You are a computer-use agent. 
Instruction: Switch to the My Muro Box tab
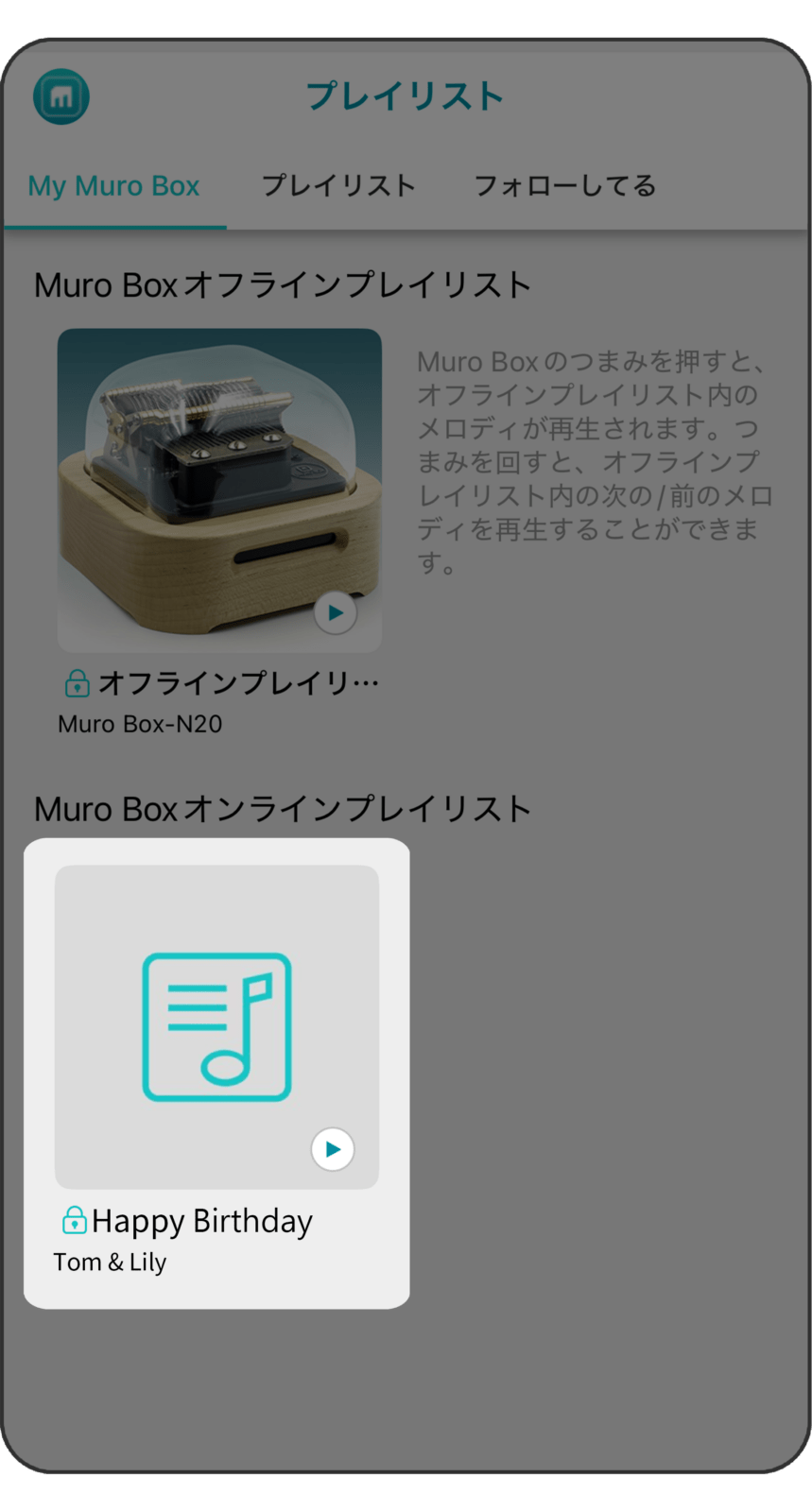click(x=113, y=186)
